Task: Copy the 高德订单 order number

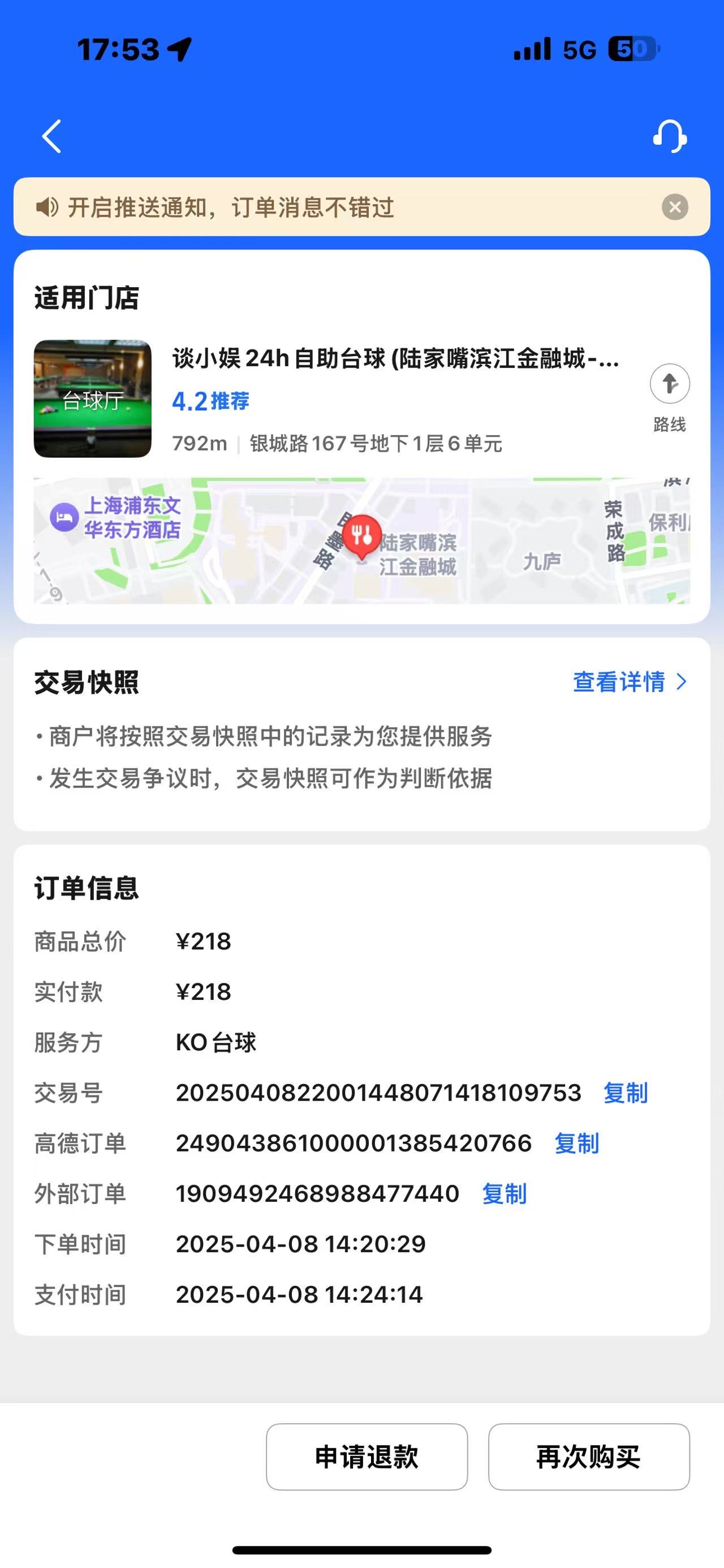Action: [x=576, y=1143]
